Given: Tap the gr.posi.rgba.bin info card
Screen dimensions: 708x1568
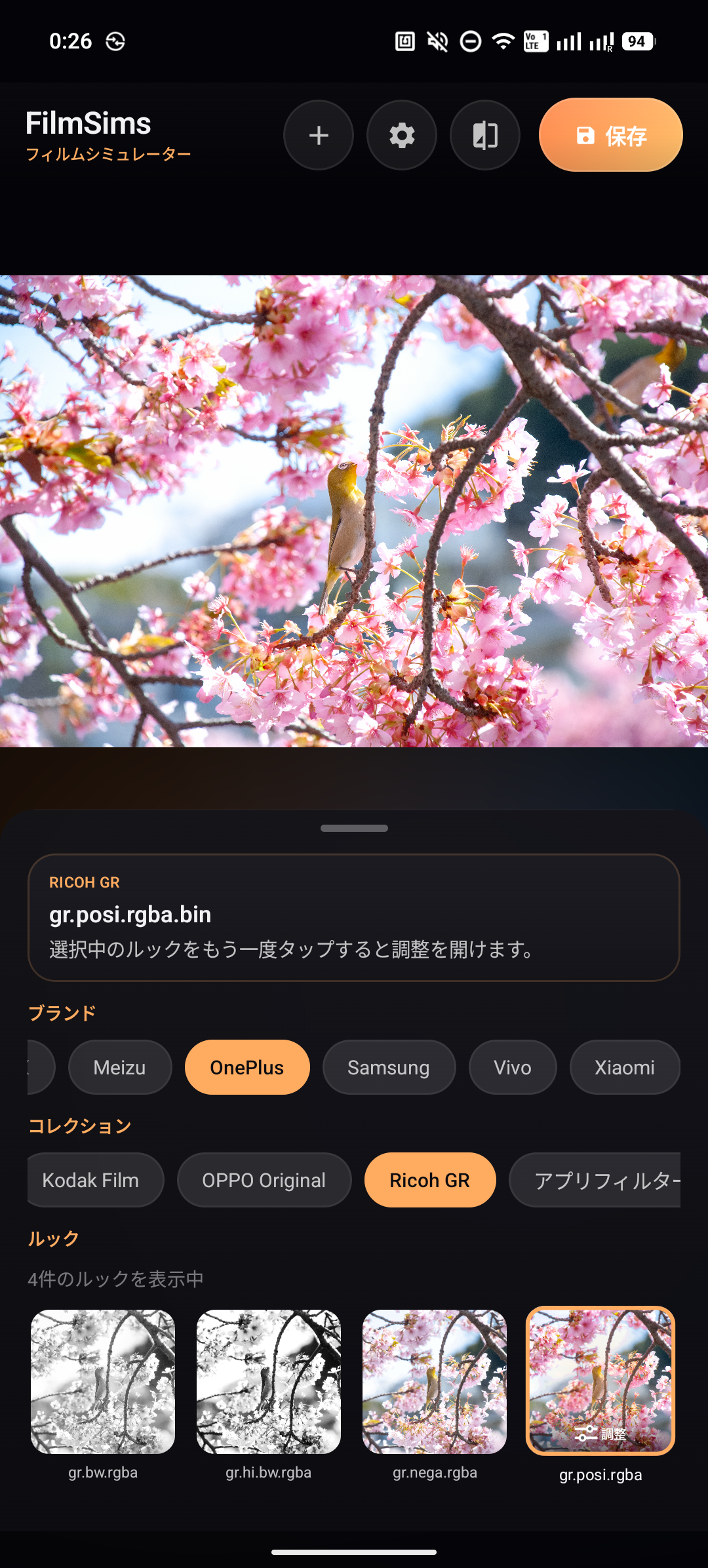Looking at the screenshot, I should pos(354,918).
